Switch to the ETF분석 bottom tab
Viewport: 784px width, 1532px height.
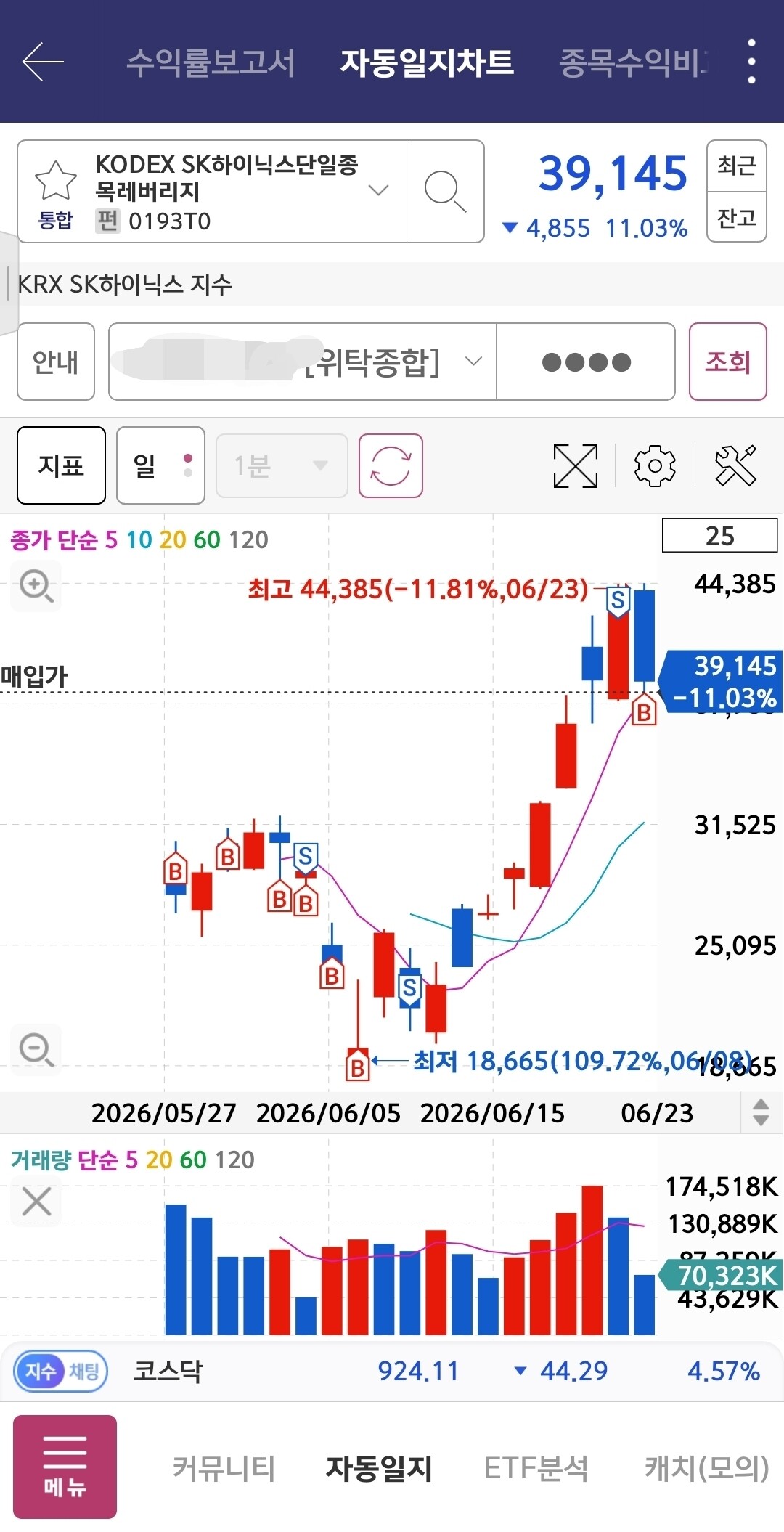pyautogui.click(x=536, y=1468)
